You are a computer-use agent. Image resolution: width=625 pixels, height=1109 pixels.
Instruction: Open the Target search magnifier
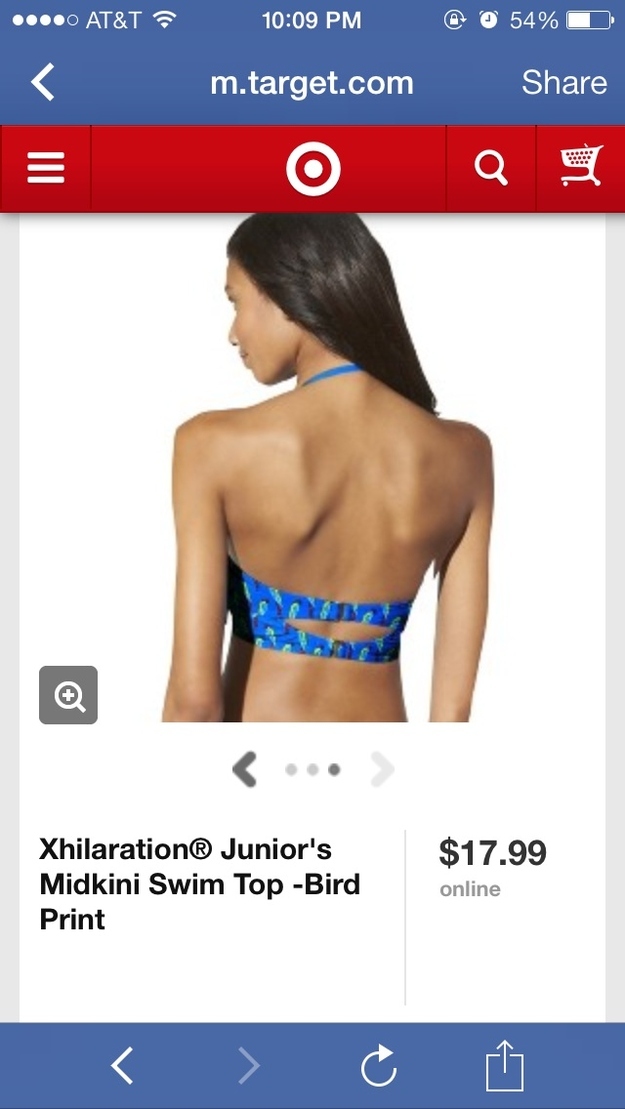click(491, 168)
